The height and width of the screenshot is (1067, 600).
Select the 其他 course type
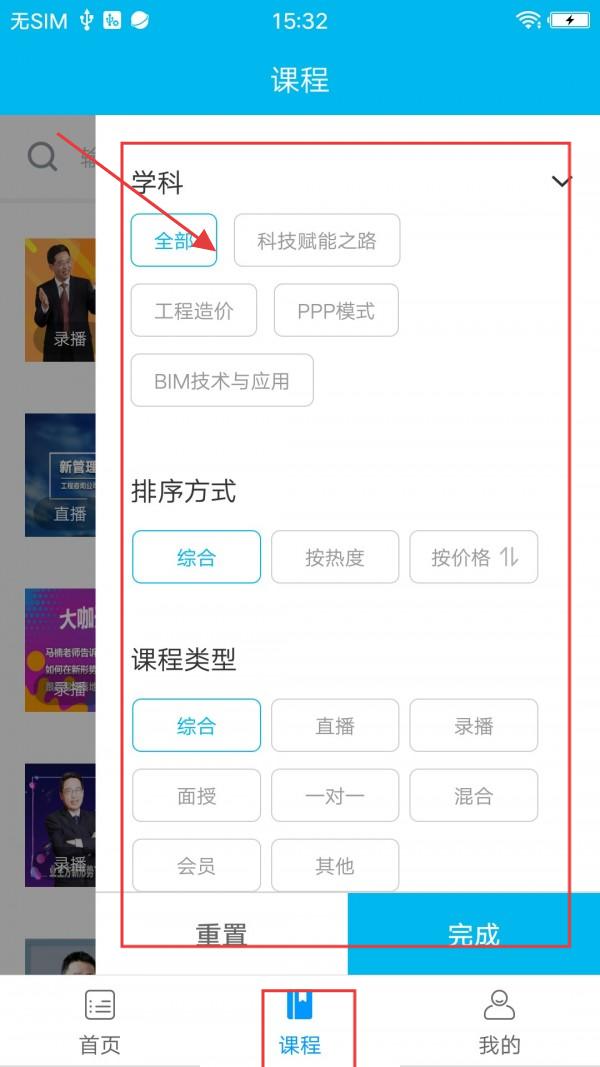tap(335, 866)
